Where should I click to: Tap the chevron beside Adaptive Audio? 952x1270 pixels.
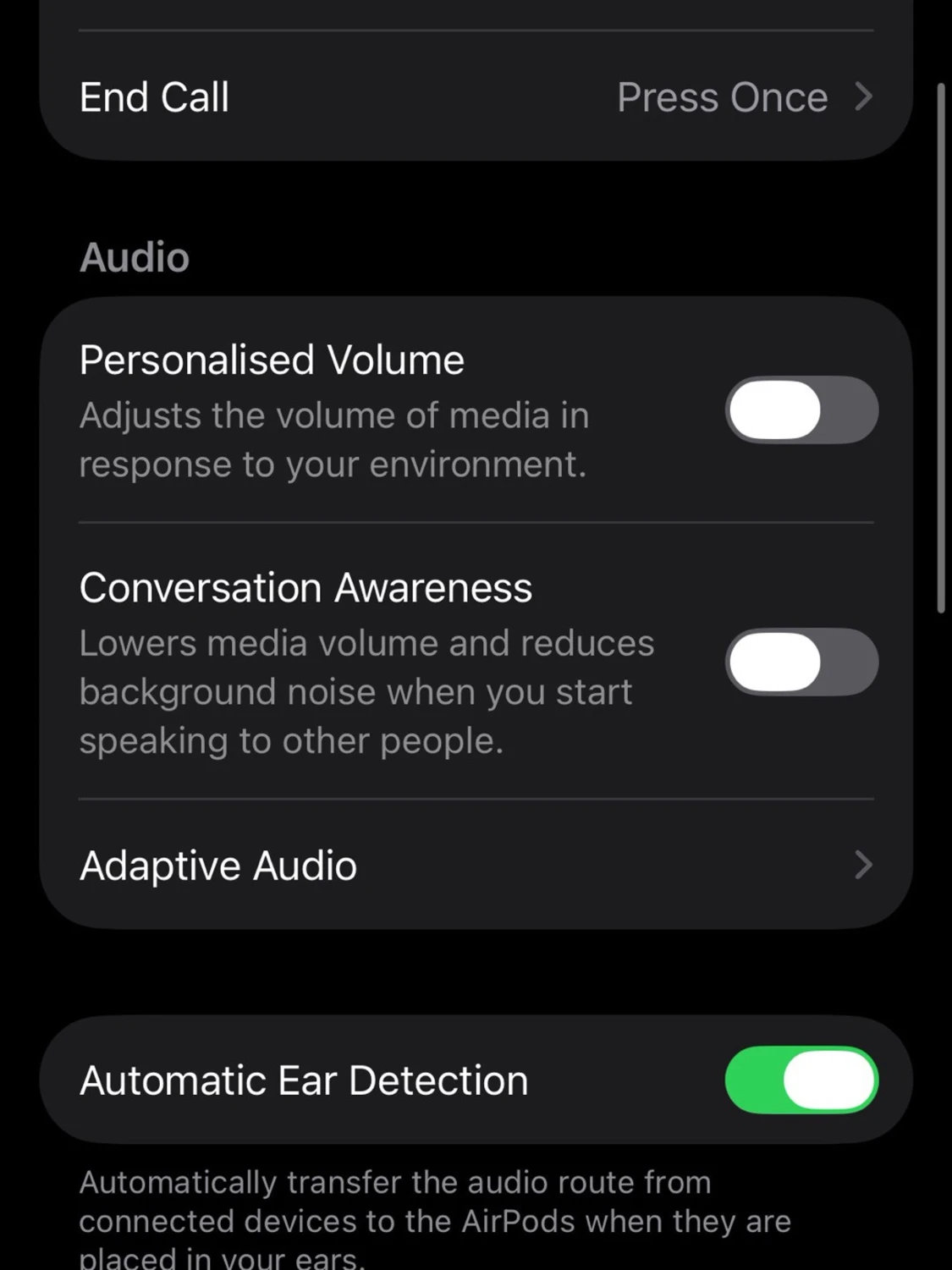864,865
